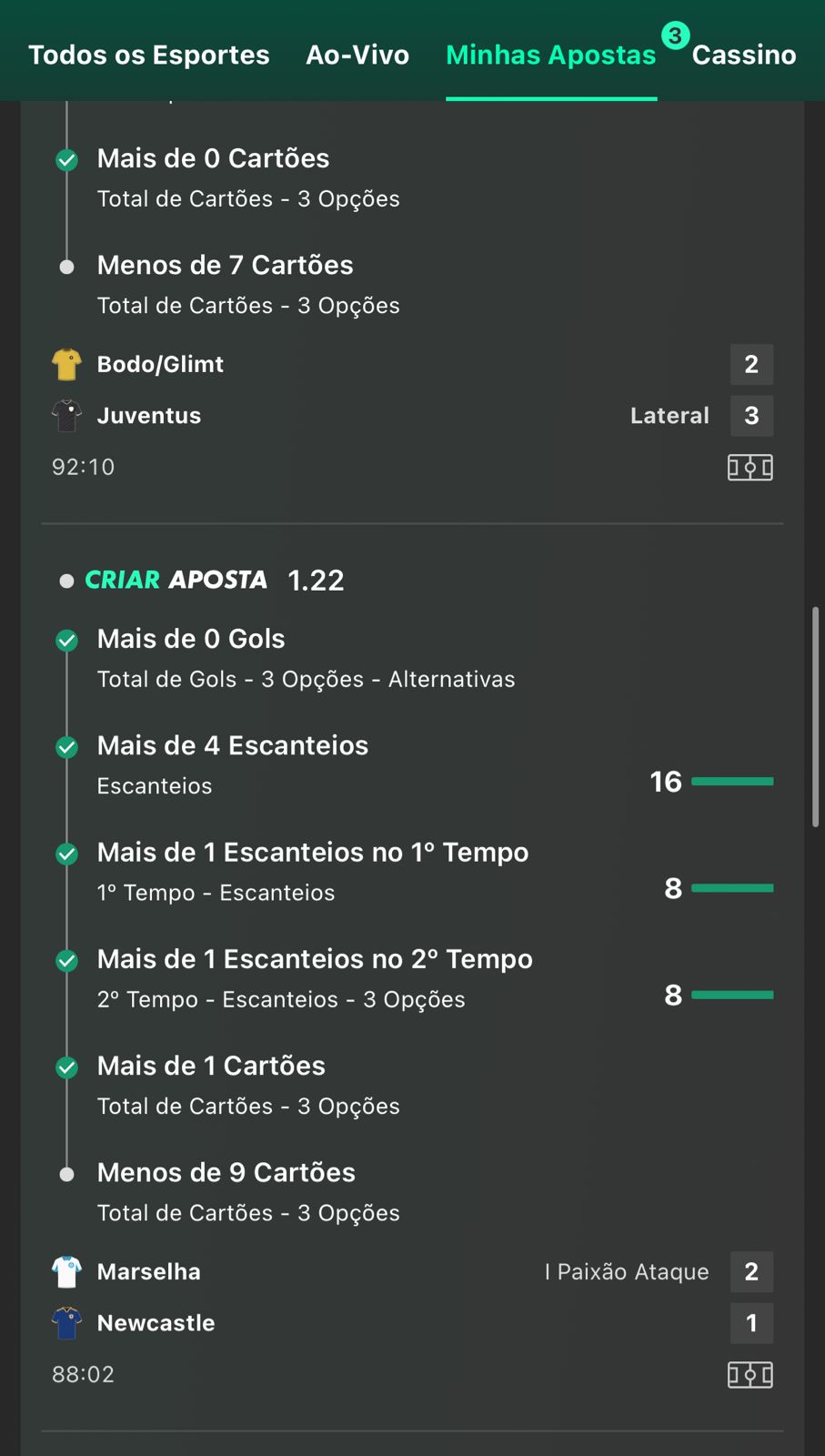Click the Newcastle team jersey icon
Image resolution: width=825 pixels, height=1456 pixels.
(x=66, y=1323)
